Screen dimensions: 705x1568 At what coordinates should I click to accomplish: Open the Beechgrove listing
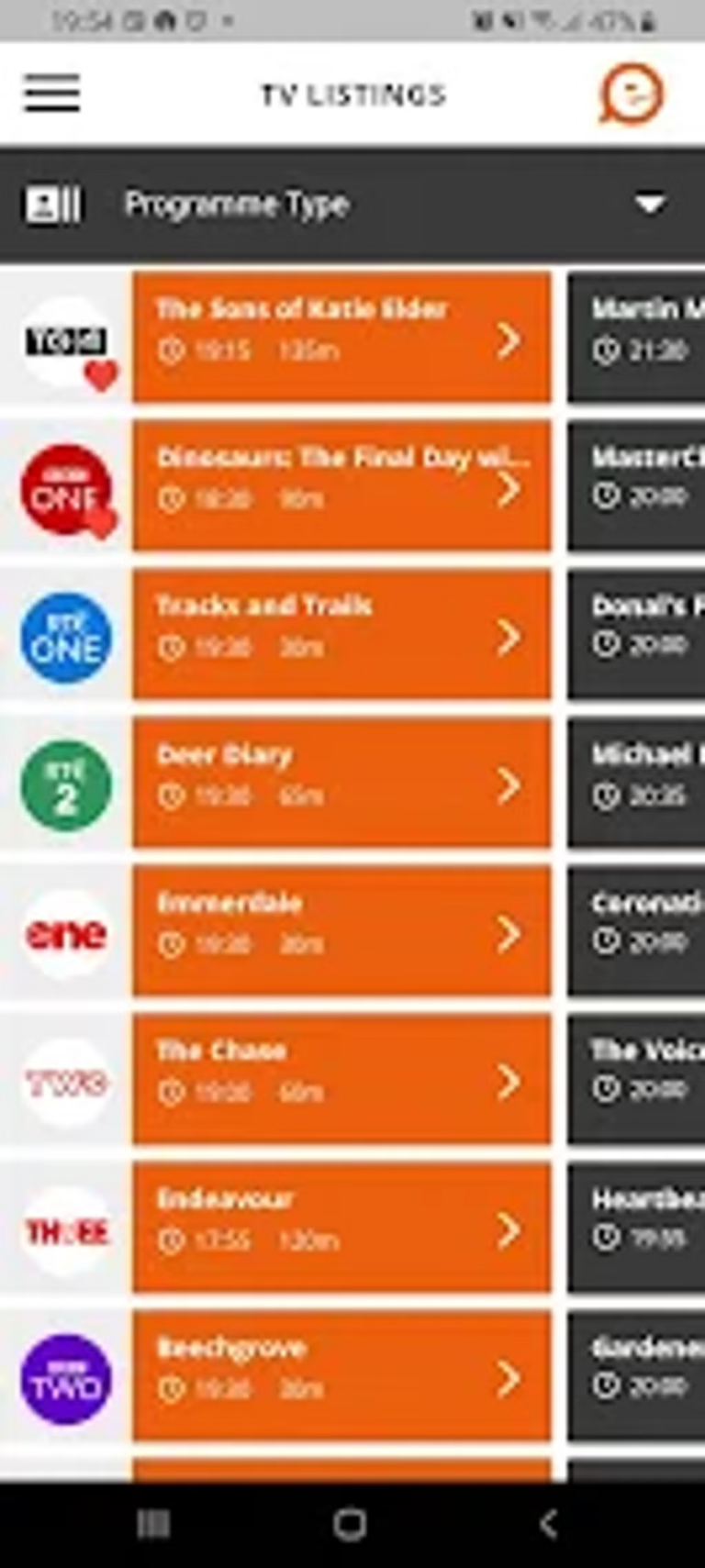tap(341, 1376)
